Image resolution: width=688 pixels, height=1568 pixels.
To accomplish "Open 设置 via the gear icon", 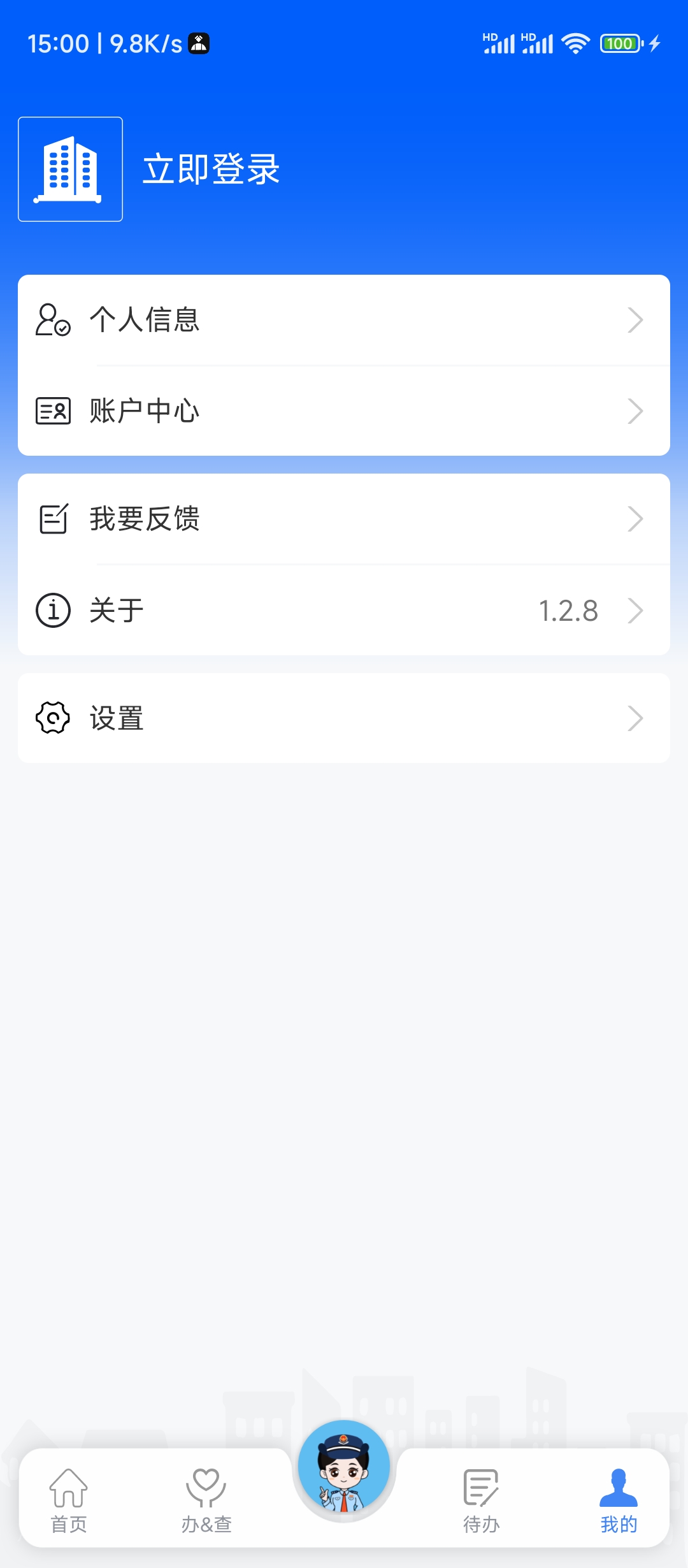I will coord(52,718).
